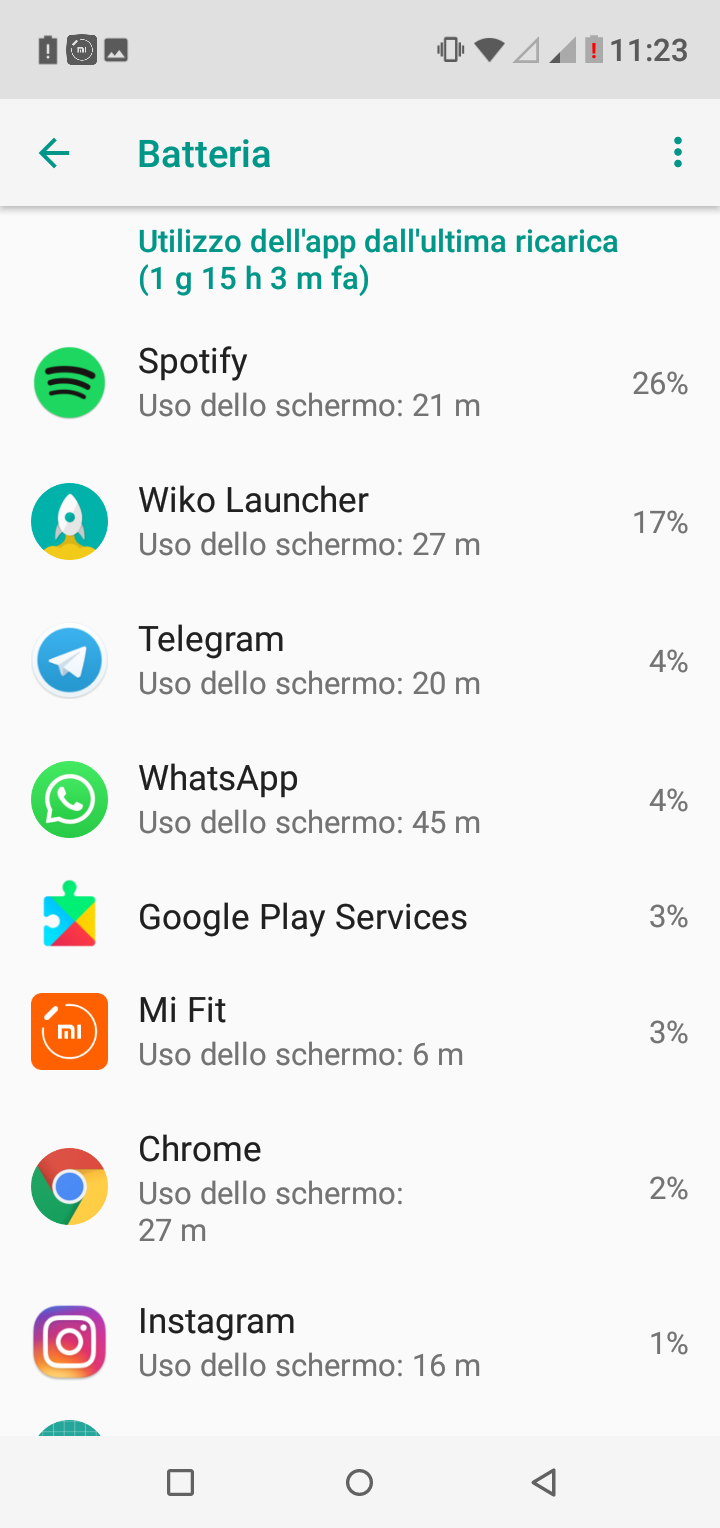Image resolution: width=720 pixels, height=1528 pixels.
Task: Select the WhatsApp battery entry
Action: pos(360,800)
